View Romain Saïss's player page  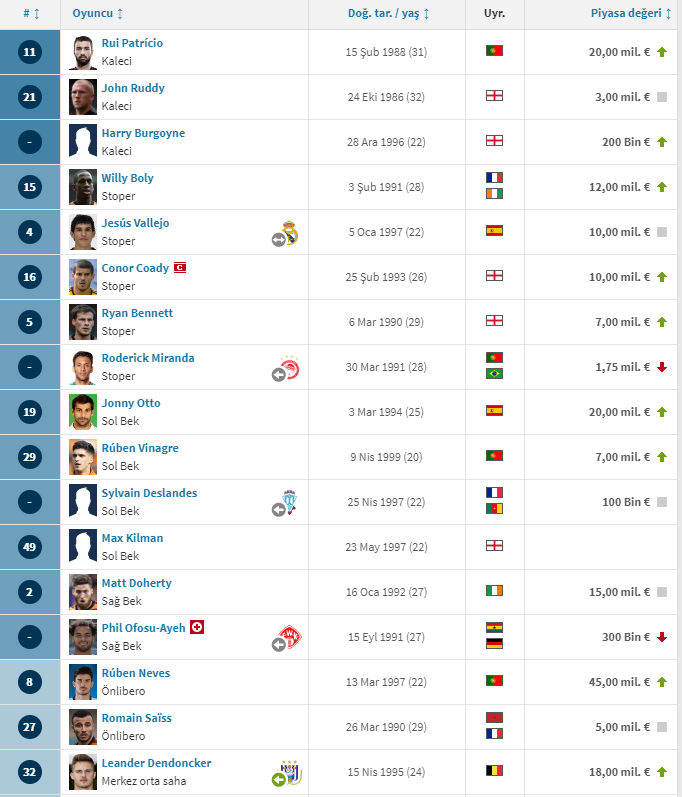point(136,718)
